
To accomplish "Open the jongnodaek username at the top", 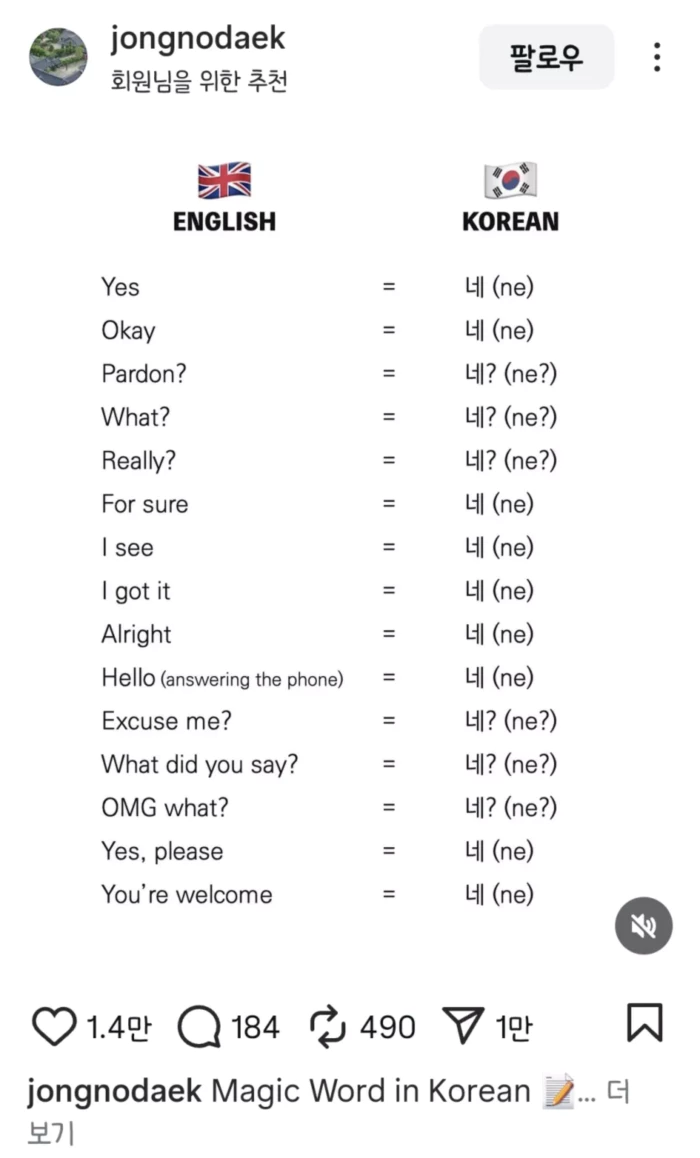I will tap(197, 38).
